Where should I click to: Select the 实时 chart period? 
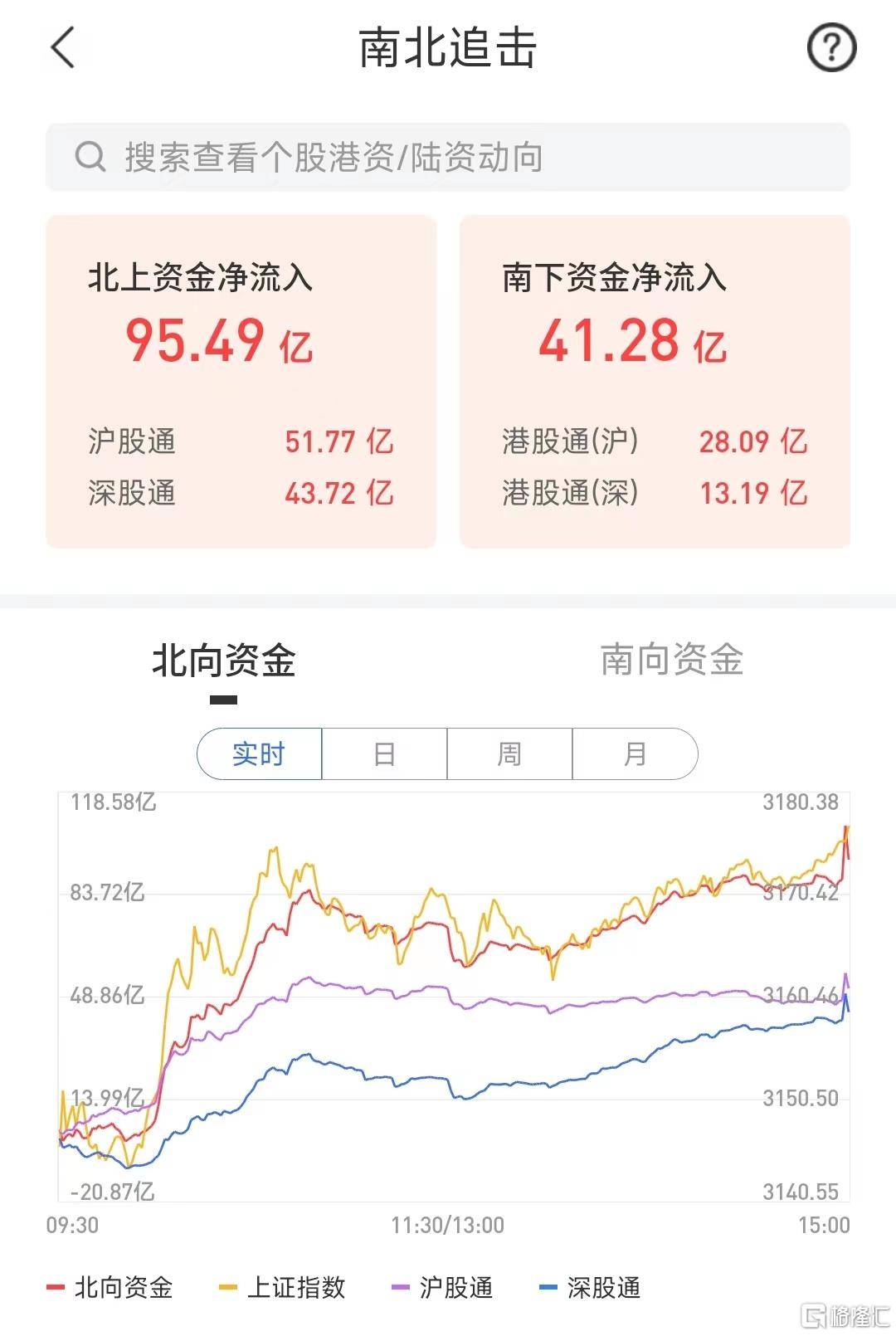(x=259, y=754)
